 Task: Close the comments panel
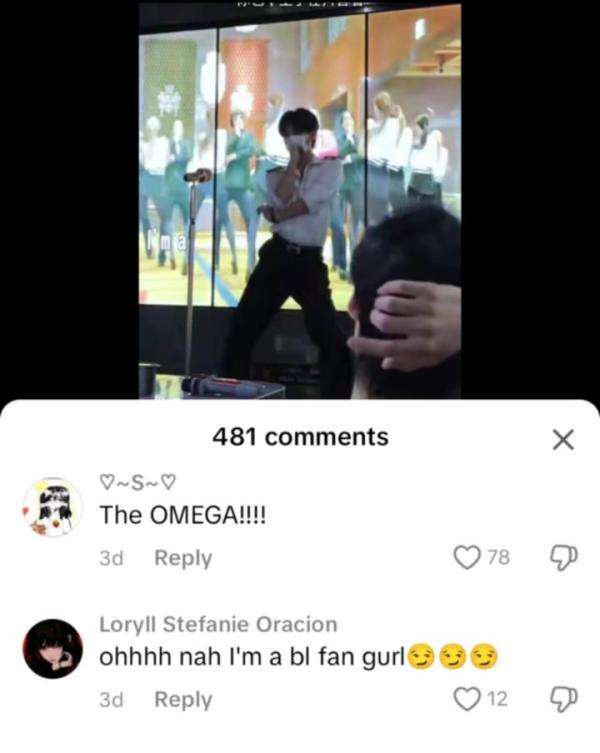(563, 439)
